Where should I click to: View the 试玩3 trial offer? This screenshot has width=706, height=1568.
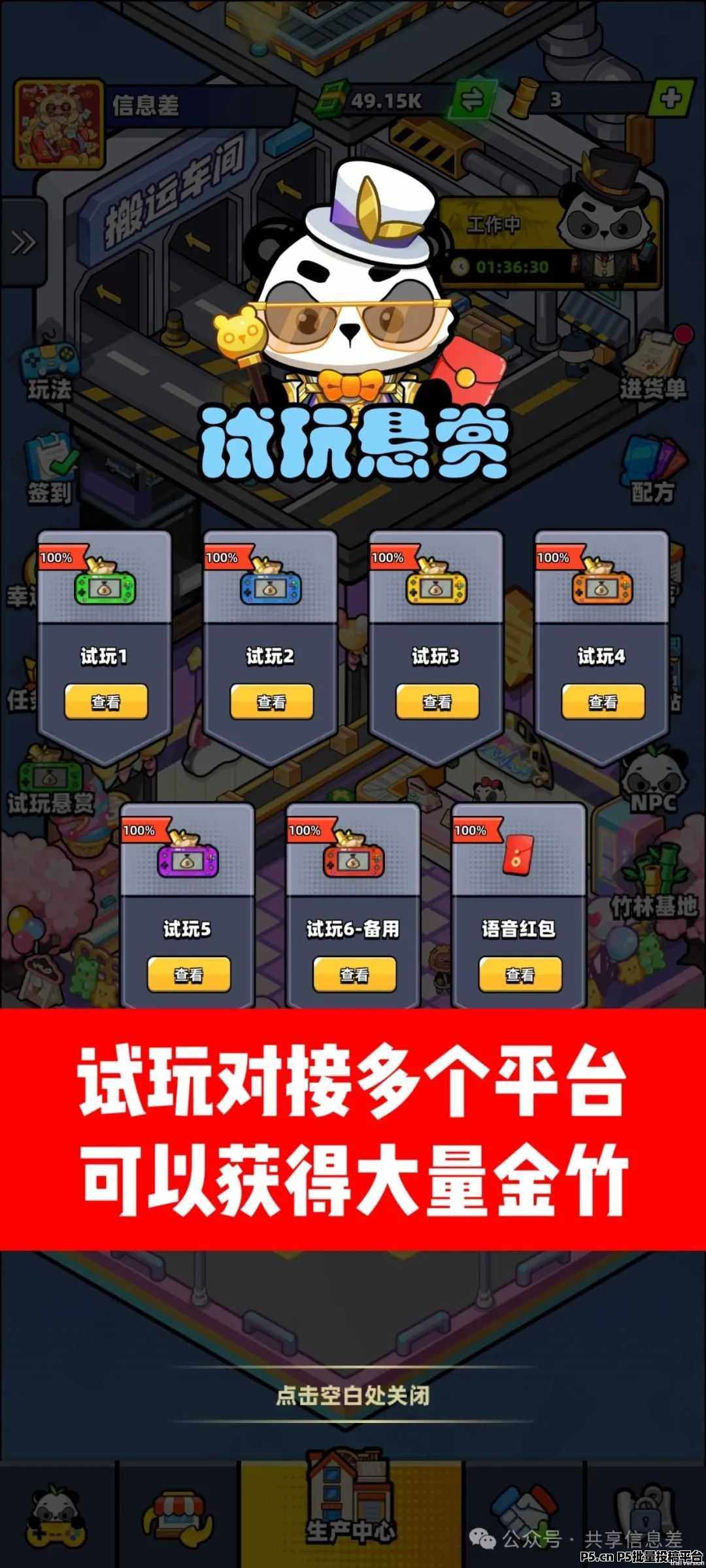point(437,702)
